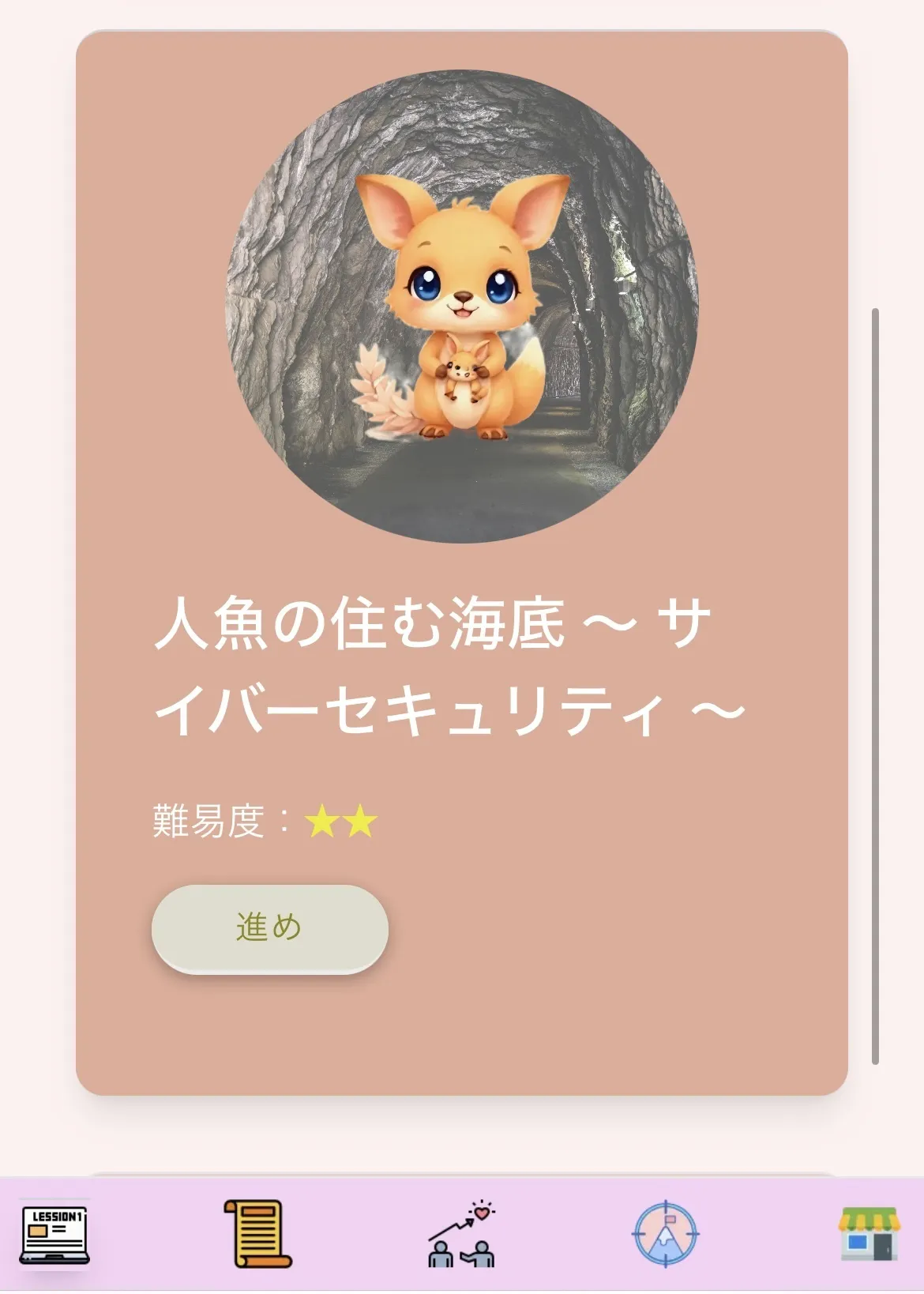Switch to the scroll document tab

257,1234
